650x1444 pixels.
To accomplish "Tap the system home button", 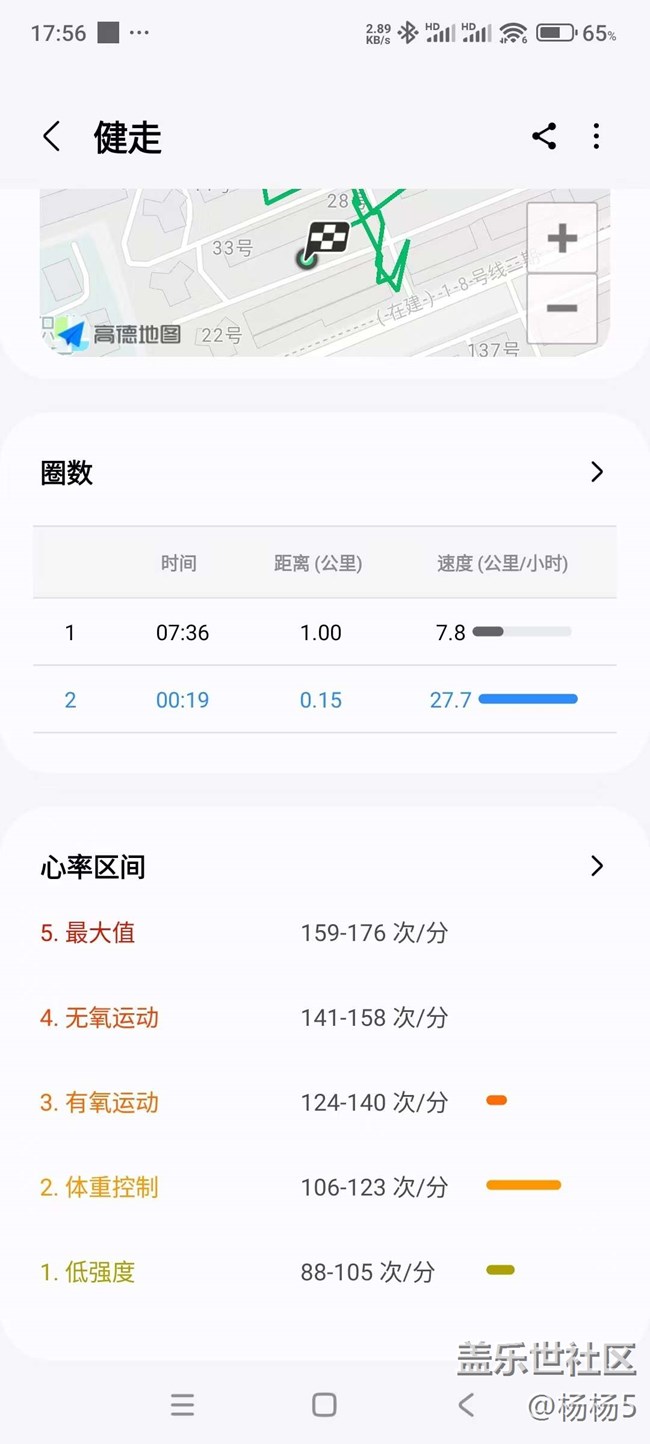I will click(x=324, y=1405).
